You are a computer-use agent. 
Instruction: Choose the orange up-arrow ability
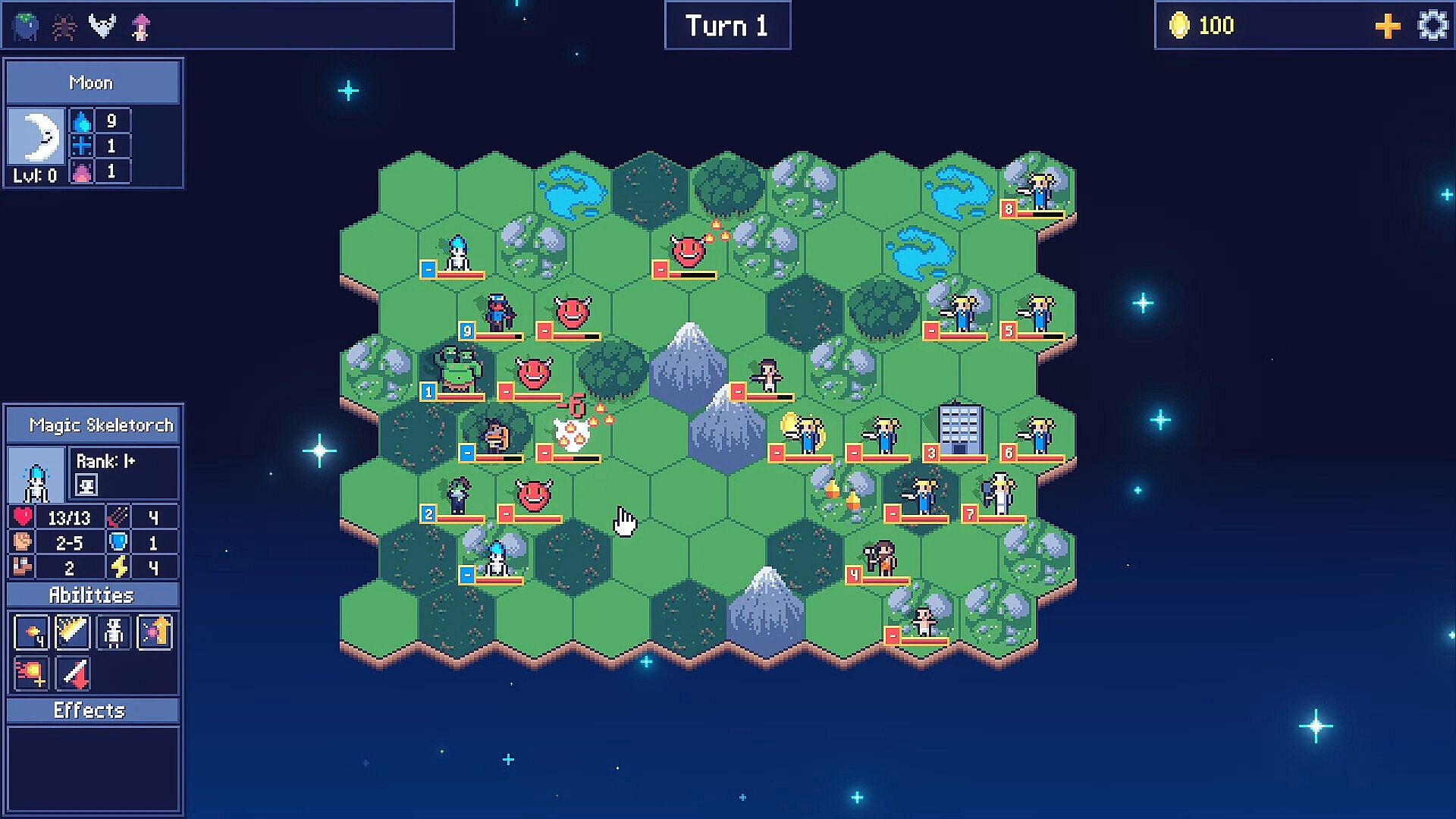(155, 632)
